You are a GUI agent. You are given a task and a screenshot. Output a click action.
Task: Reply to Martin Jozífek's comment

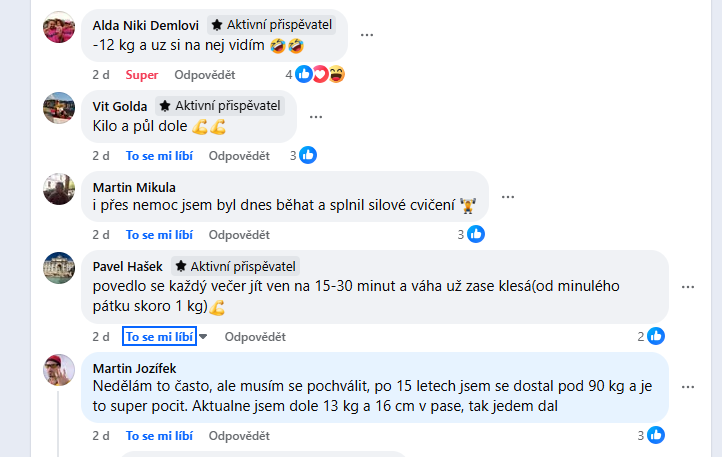[239, 436]
